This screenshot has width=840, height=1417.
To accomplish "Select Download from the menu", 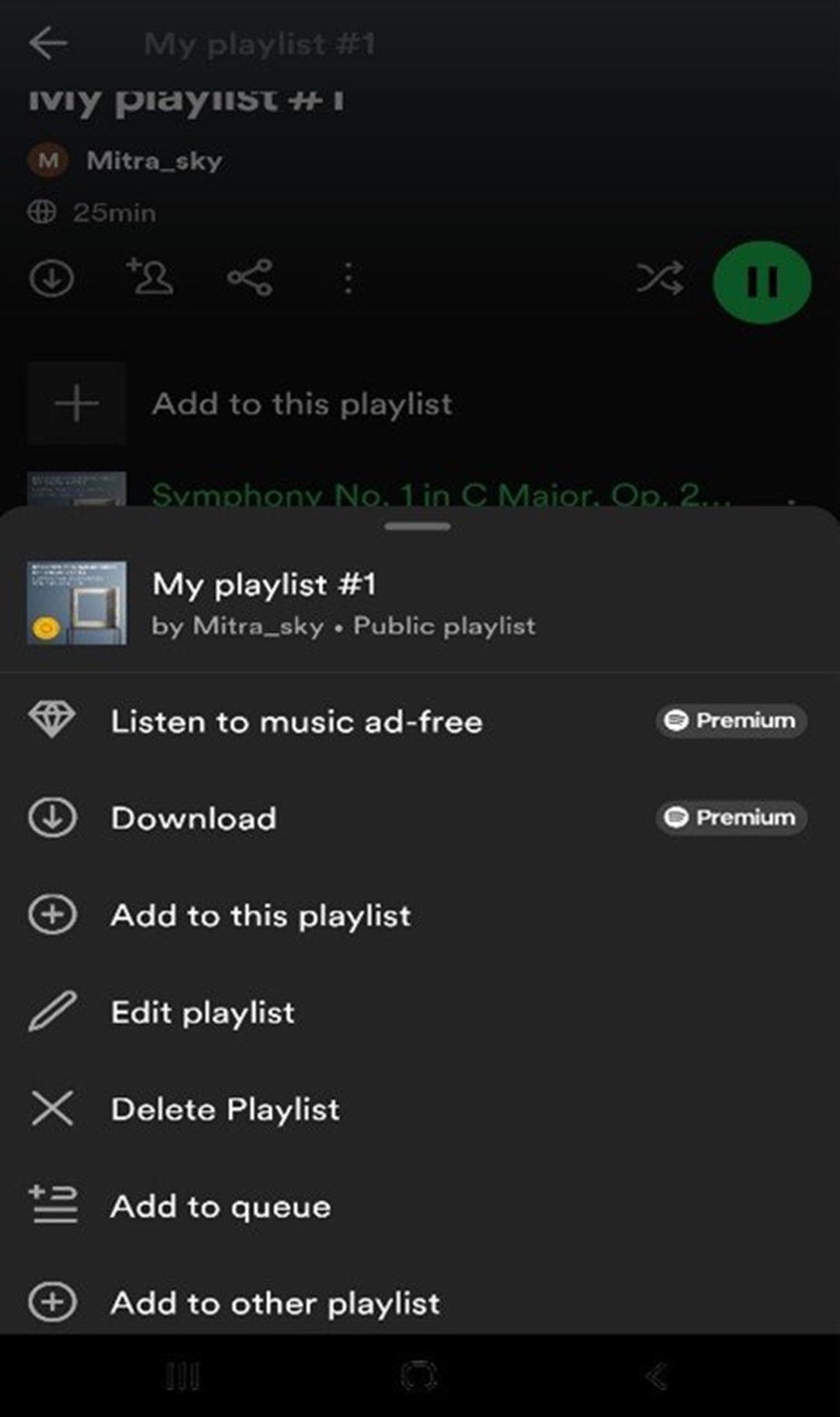I will point(420,818).
